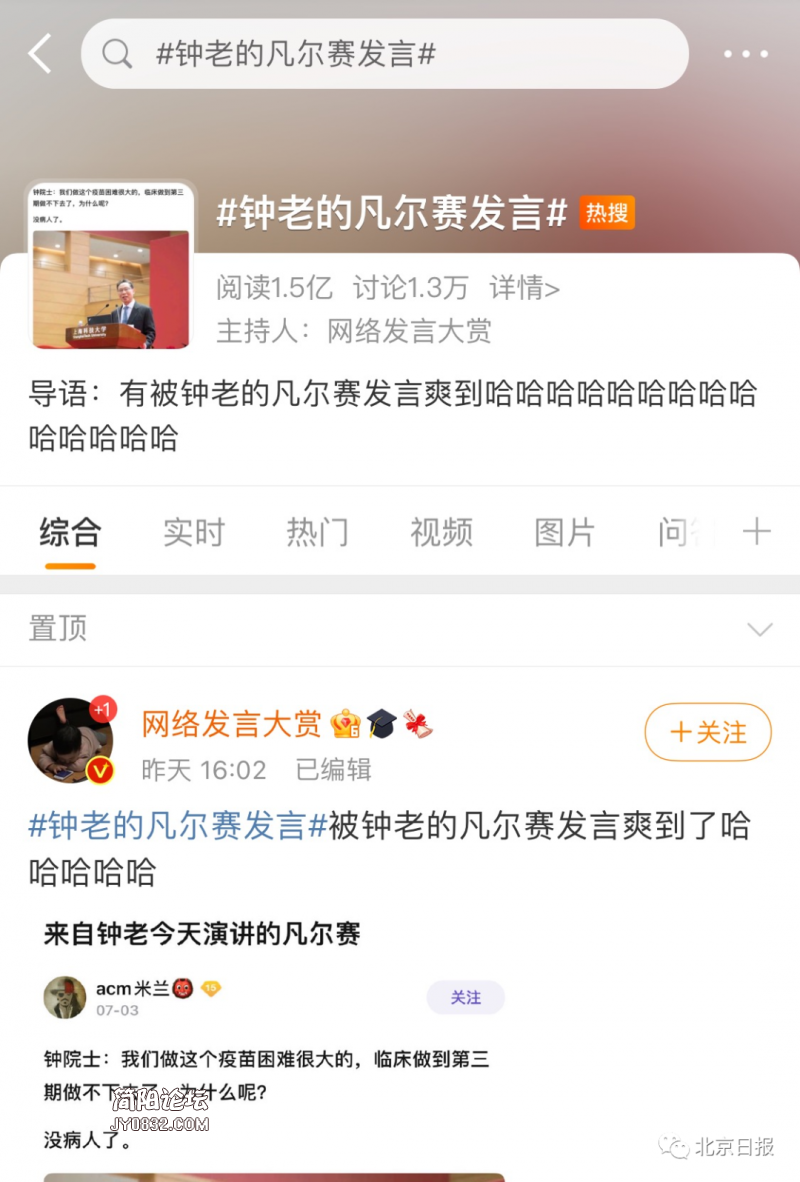Go back with the arrow icon
Screen dimensions: 800x1182
(x=40, y=54)
